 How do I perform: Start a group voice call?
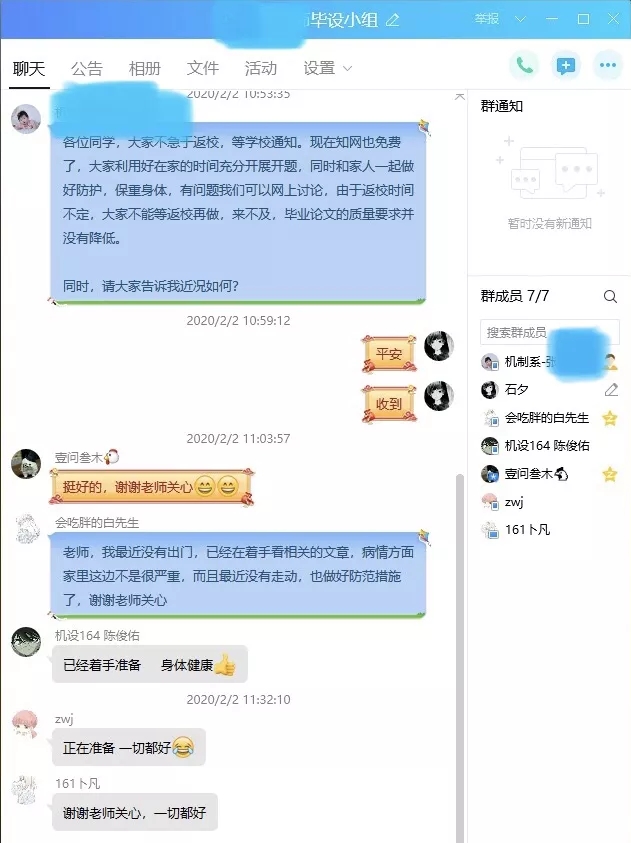coord(523,66)
